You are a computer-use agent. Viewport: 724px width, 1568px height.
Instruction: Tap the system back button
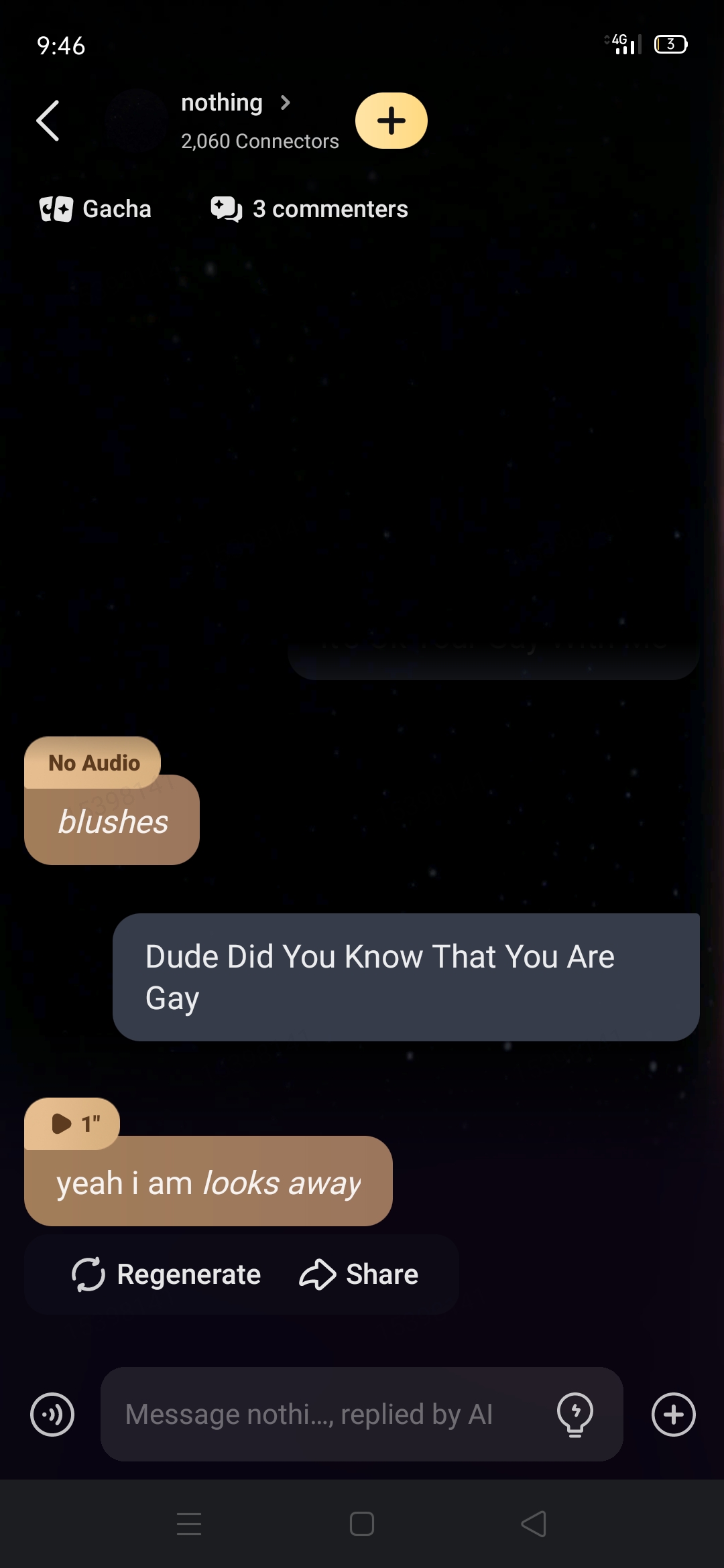click(x=534, y=1524)
